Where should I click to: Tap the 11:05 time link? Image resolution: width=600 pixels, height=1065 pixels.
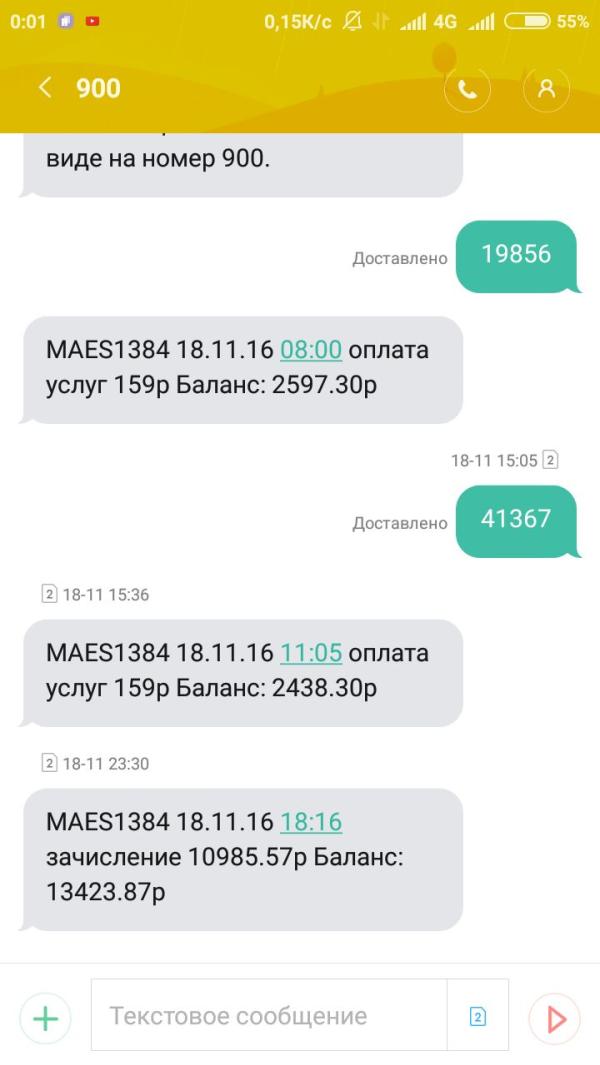(311, 653)
